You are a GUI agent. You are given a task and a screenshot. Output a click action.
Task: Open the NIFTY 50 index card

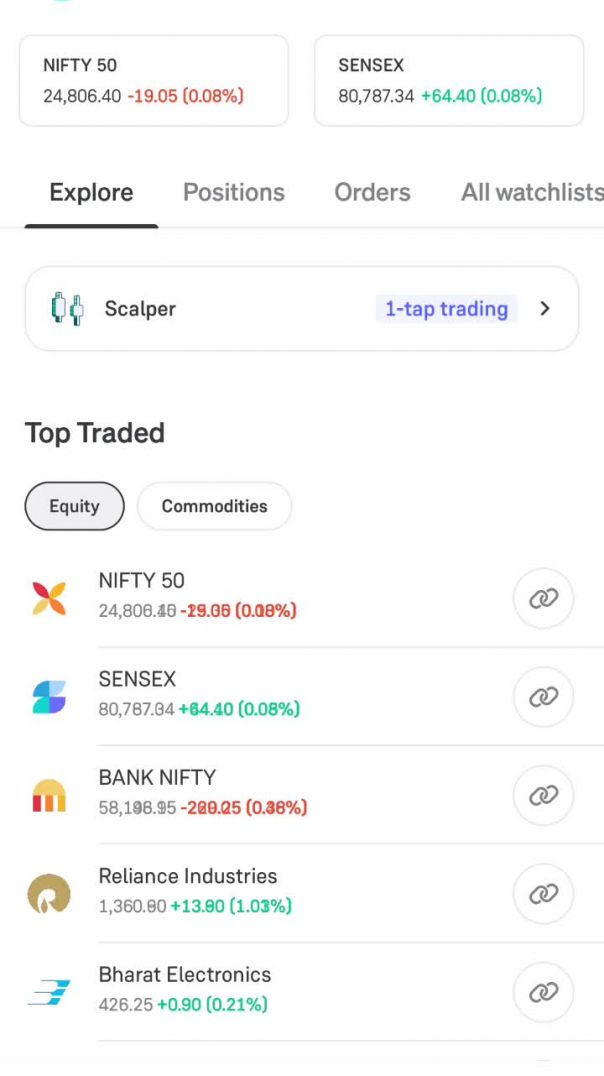[153, 81]
